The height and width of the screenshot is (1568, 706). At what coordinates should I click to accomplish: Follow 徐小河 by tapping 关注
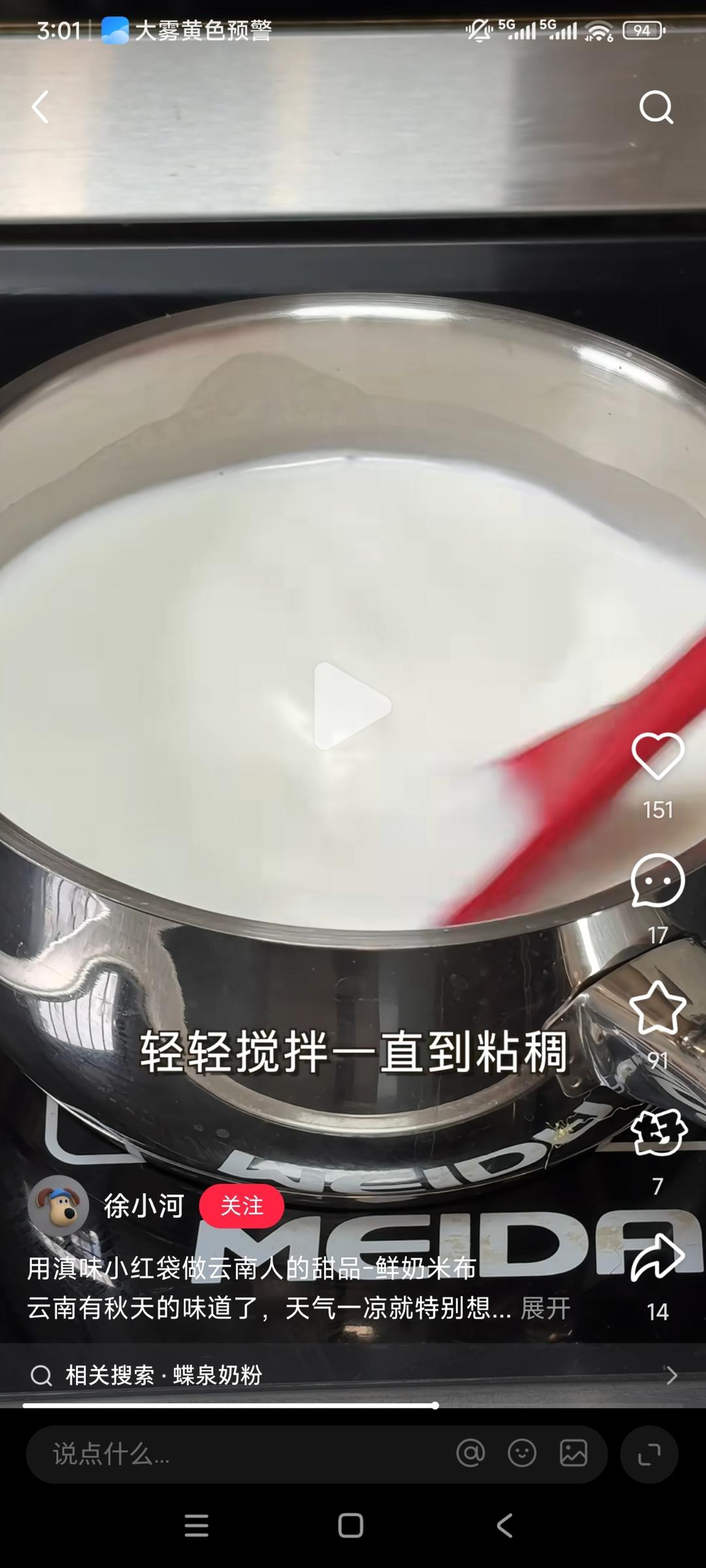coord(242,1203)
